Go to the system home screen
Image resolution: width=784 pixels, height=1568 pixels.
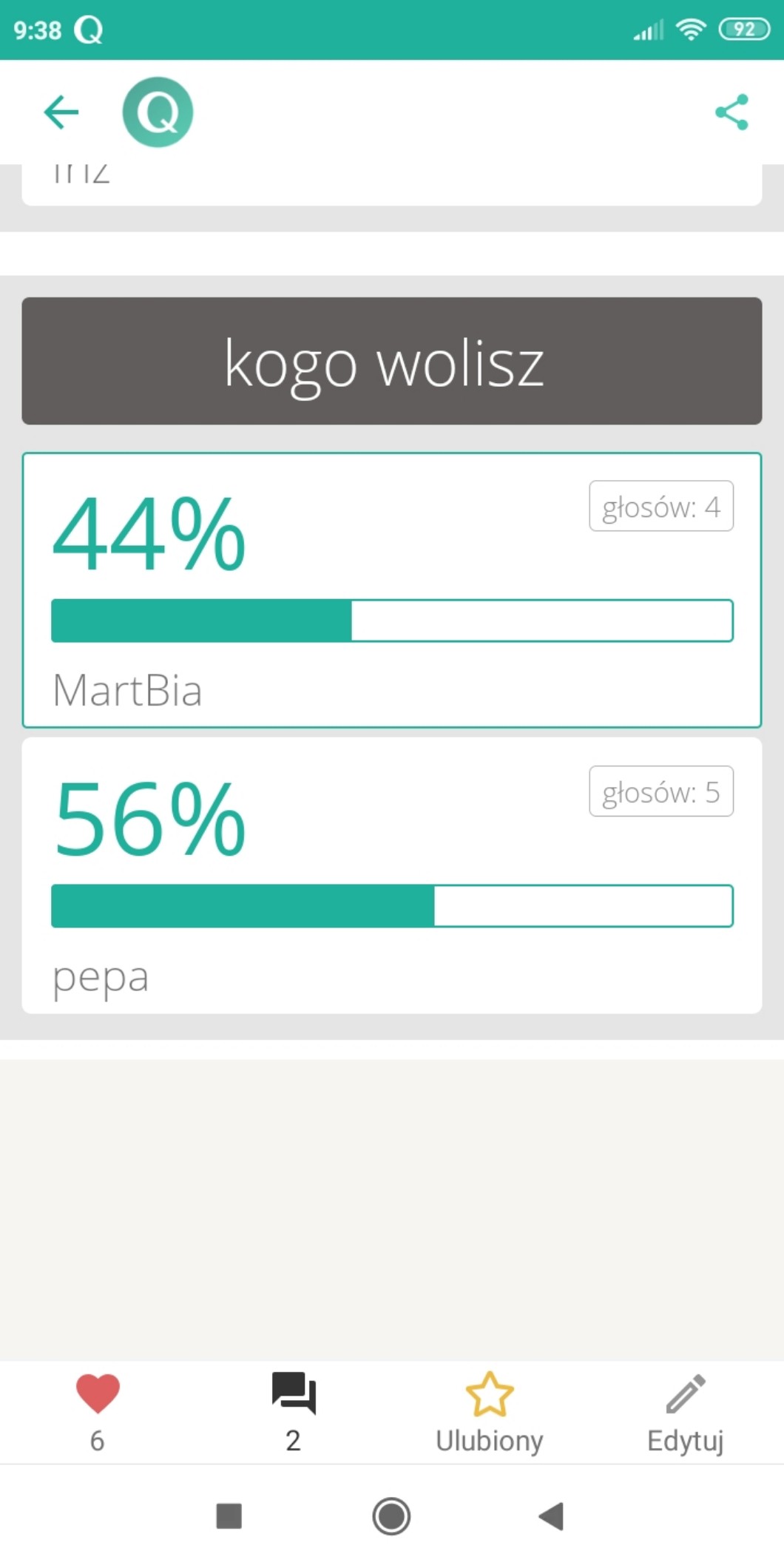(391, 1515)
